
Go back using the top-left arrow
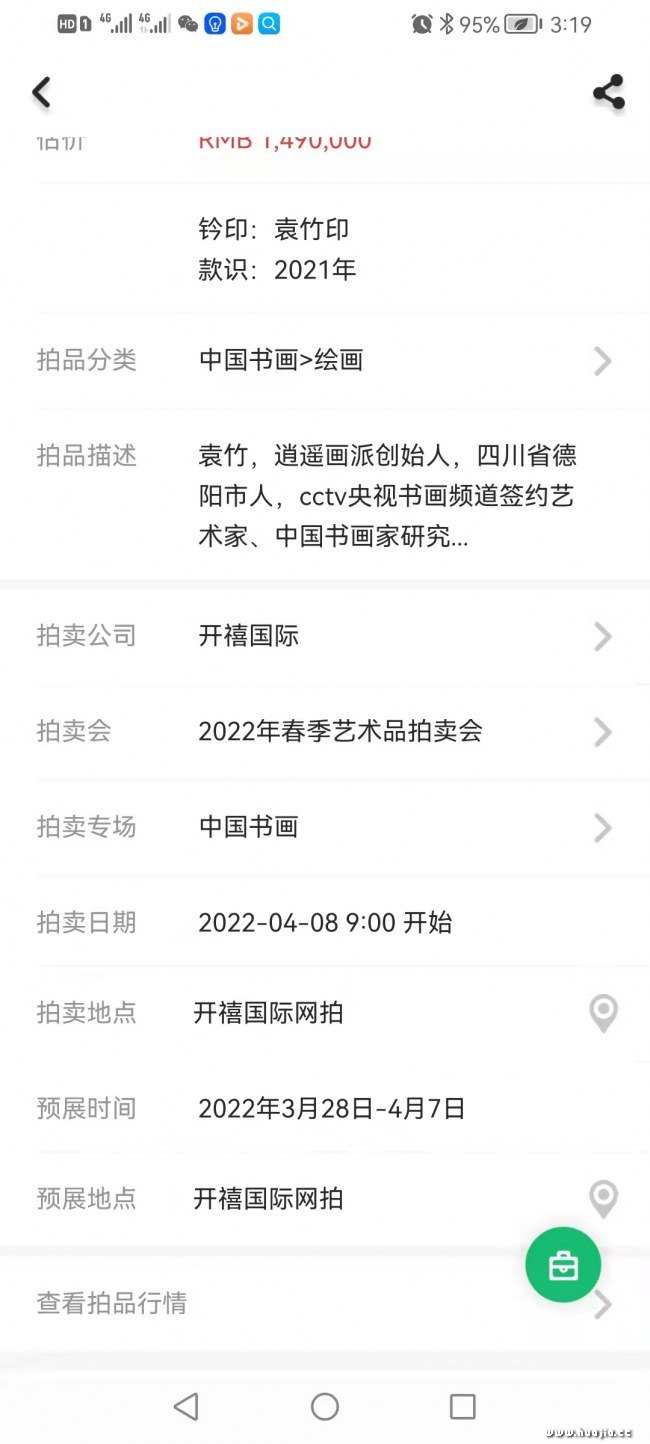tap(41, 92)
